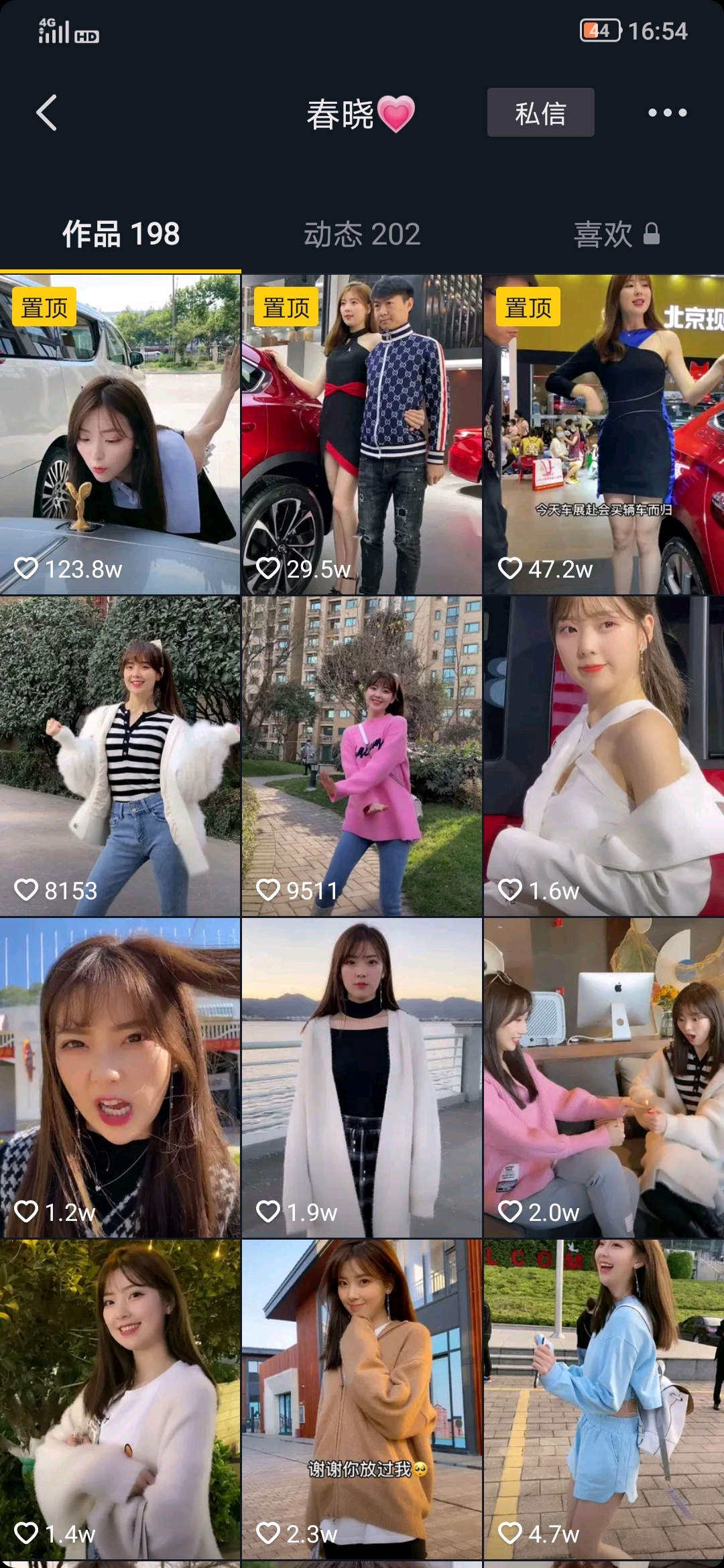Play the video with 1.4w likes
This screenshot has height=1568, width=724.
(x=121, y=1399)
